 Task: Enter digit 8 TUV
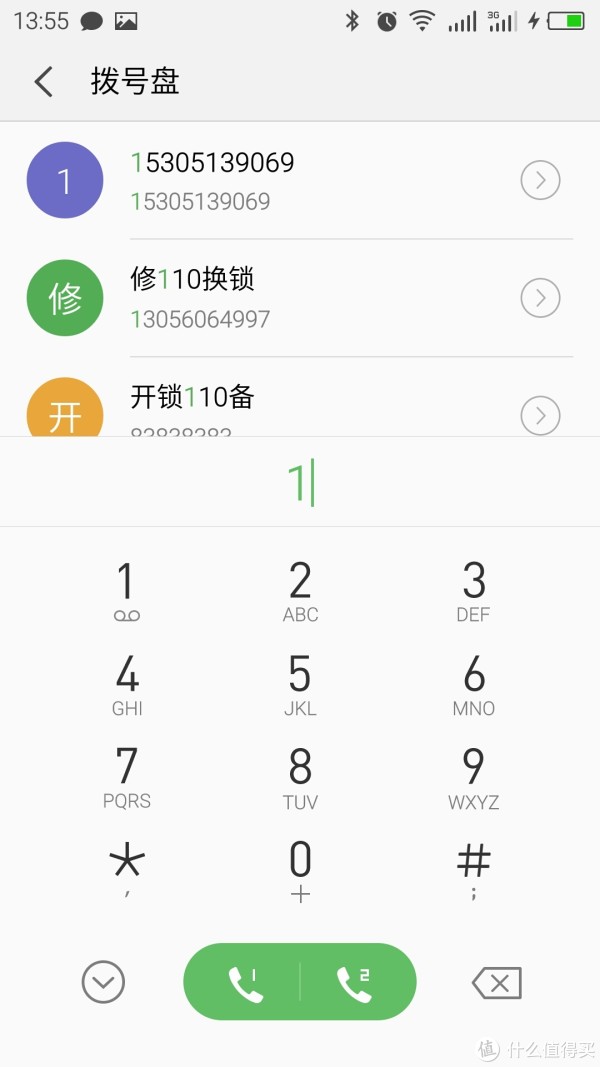coord(300,777)
